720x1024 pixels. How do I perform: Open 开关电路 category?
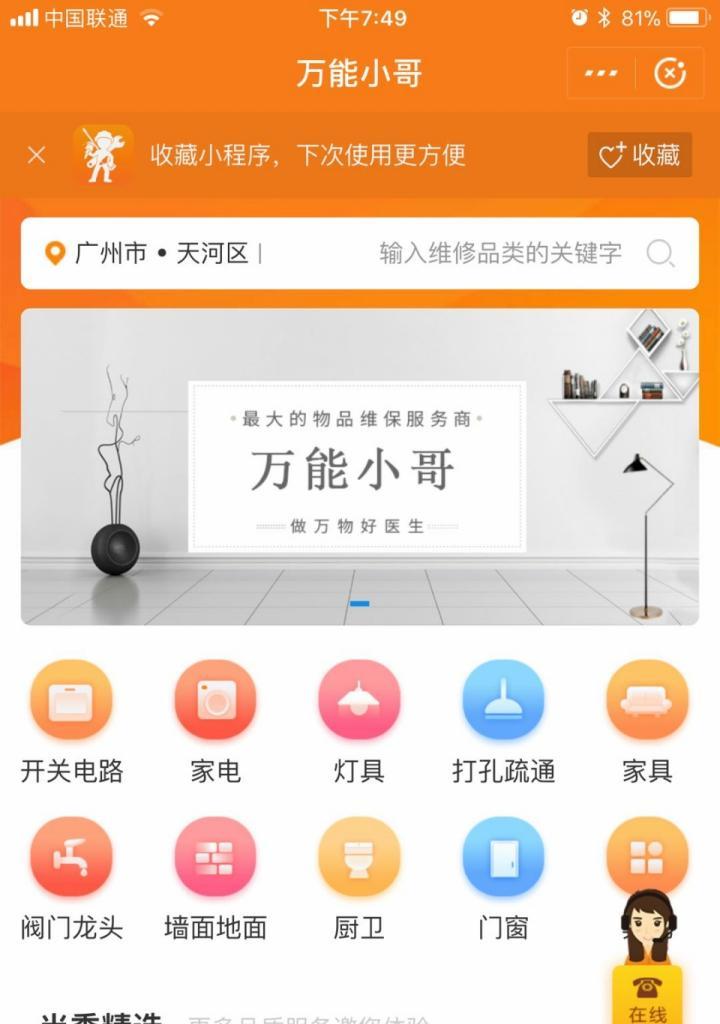(71, 722)
